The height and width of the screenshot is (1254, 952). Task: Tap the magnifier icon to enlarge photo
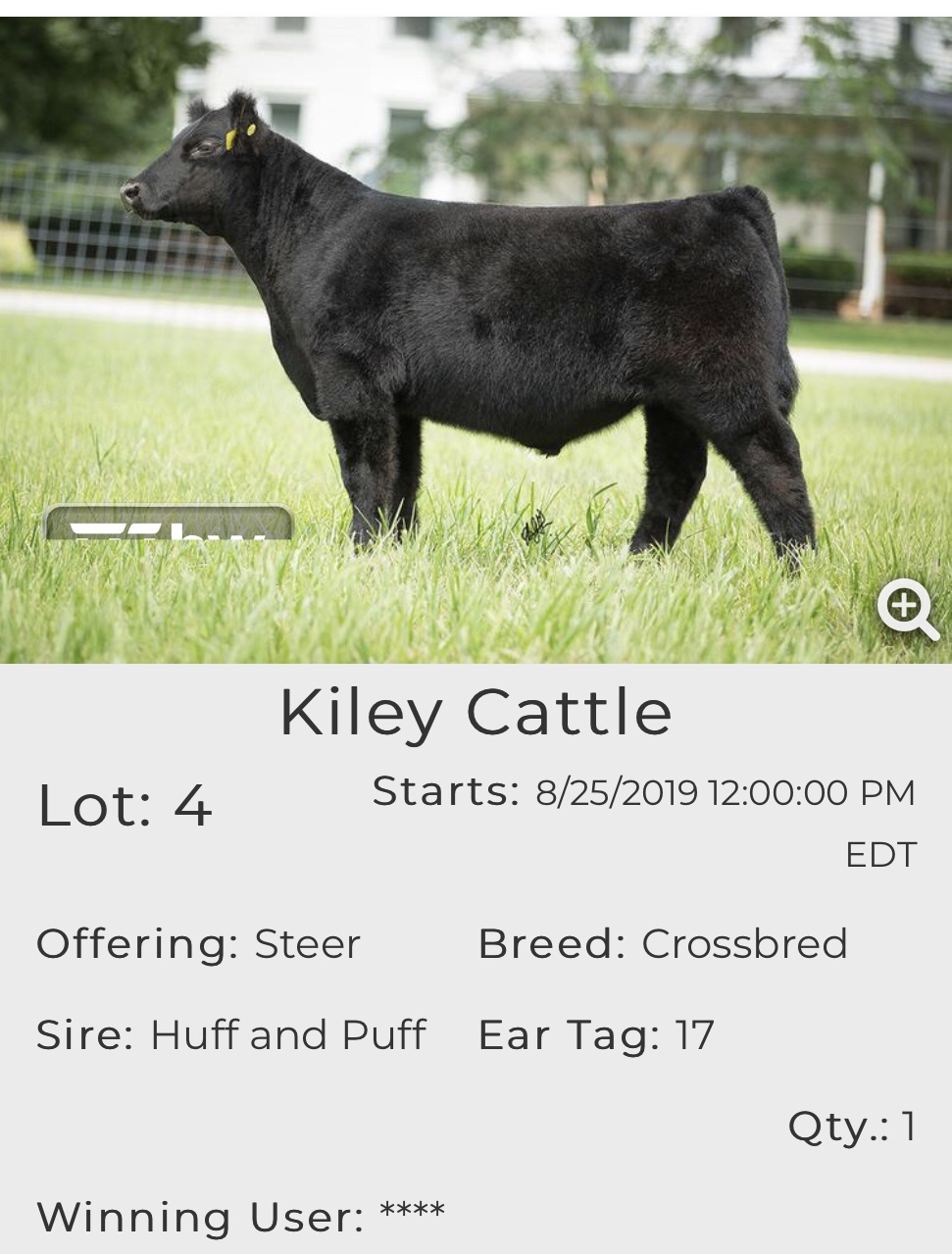[x=907, y=609]
